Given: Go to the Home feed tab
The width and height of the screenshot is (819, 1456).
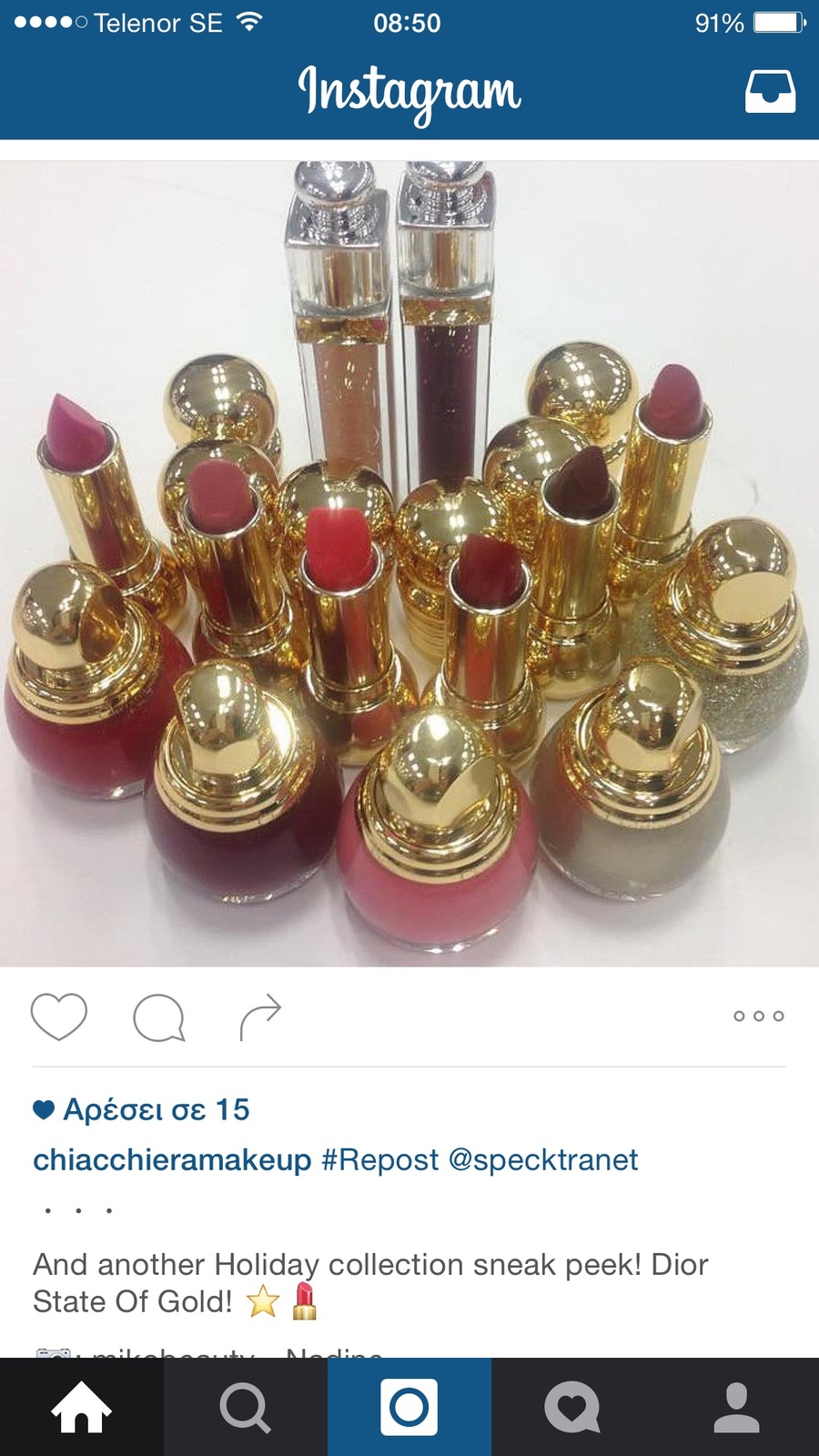Looking at the screenshot, I should click(x=82, y=1407).
